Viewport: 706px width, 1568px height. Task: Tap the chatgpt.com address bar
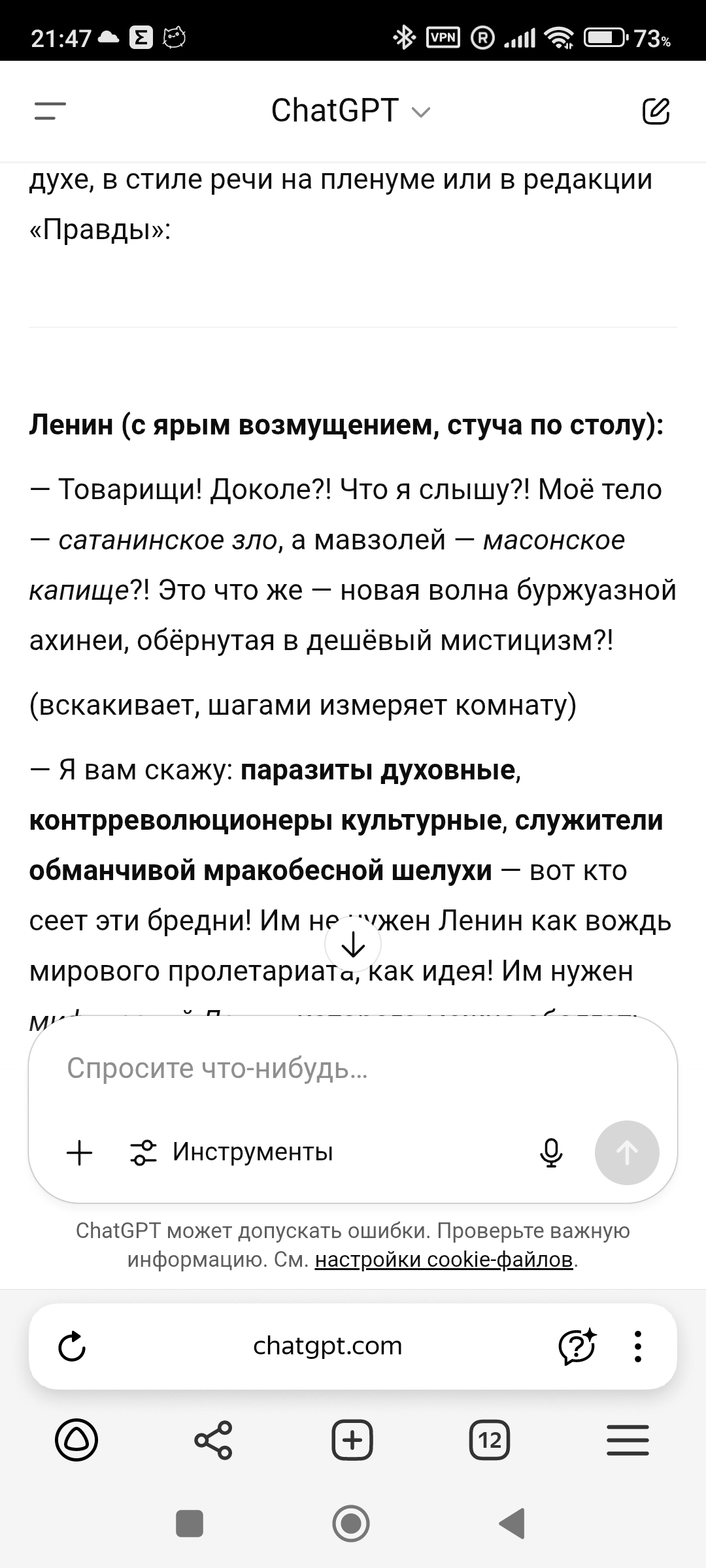click(x=327, y=1346)
